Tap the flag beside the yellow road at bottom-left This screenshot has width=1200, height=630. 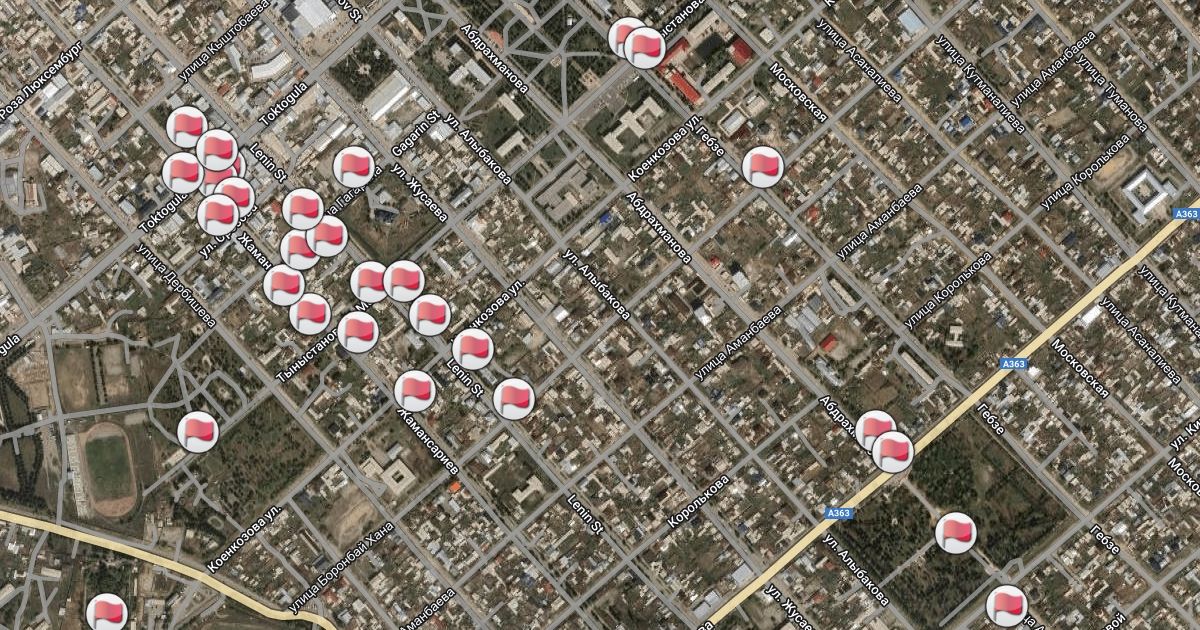pos(107,612)
